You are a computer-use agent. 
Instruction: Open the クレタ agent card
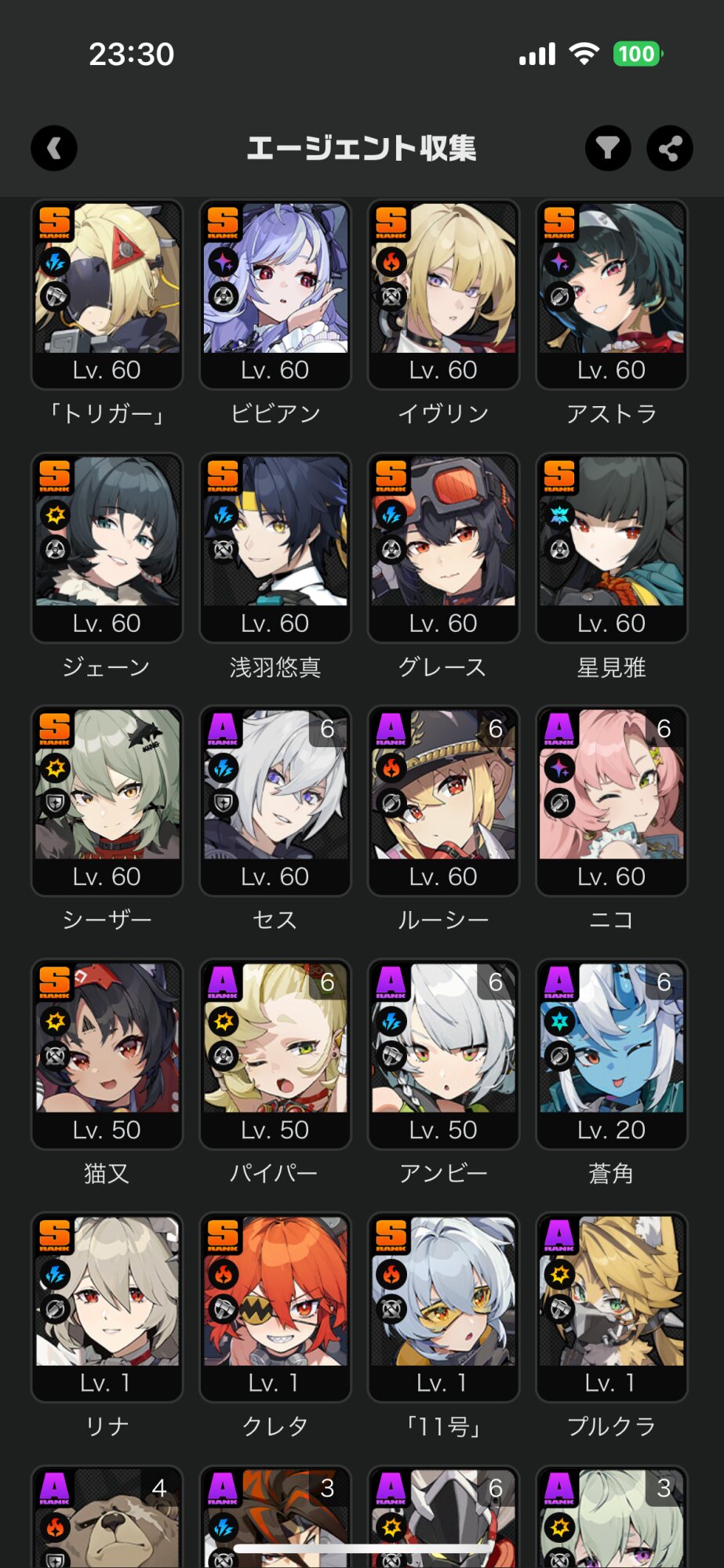point(275,1307)
